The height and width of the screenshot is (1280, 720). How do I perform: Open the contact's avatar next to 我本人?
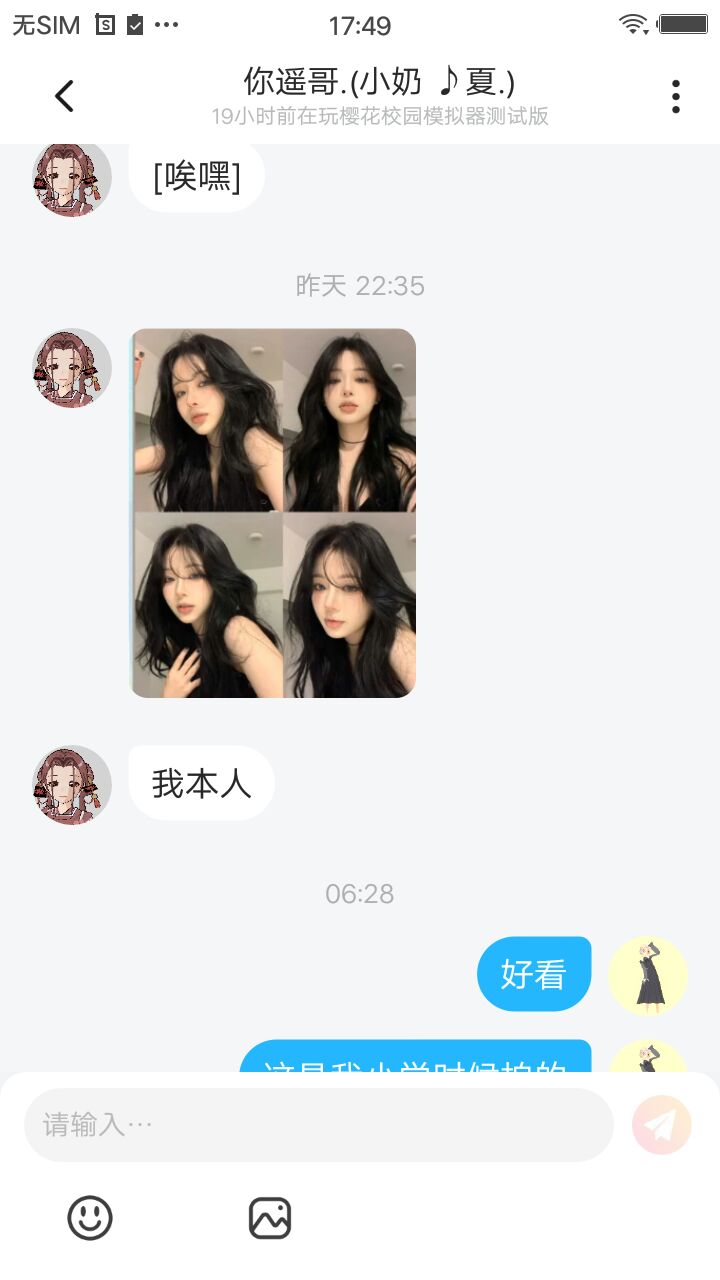[x=72, y=785]
